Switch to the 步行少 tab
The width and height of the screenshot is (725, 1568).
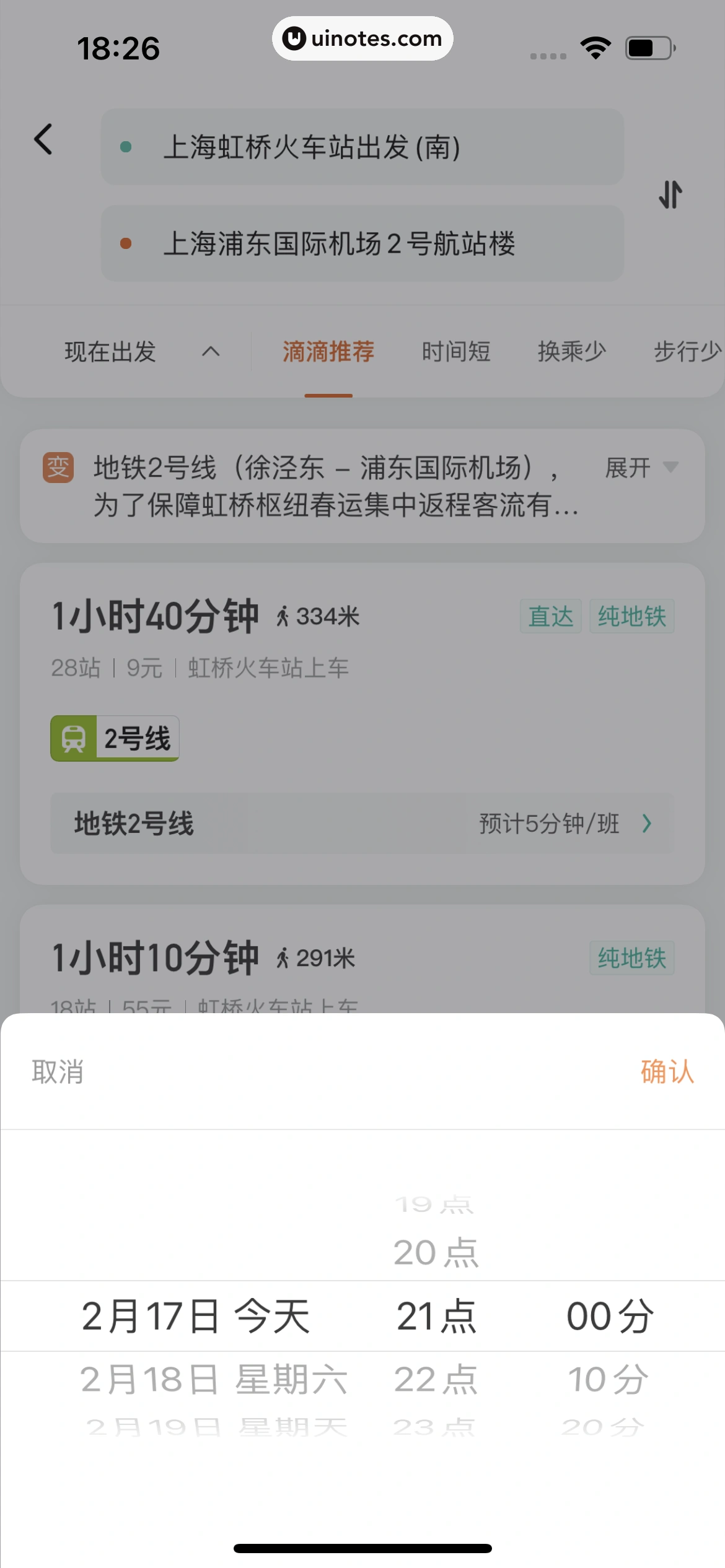coord(687,352)
